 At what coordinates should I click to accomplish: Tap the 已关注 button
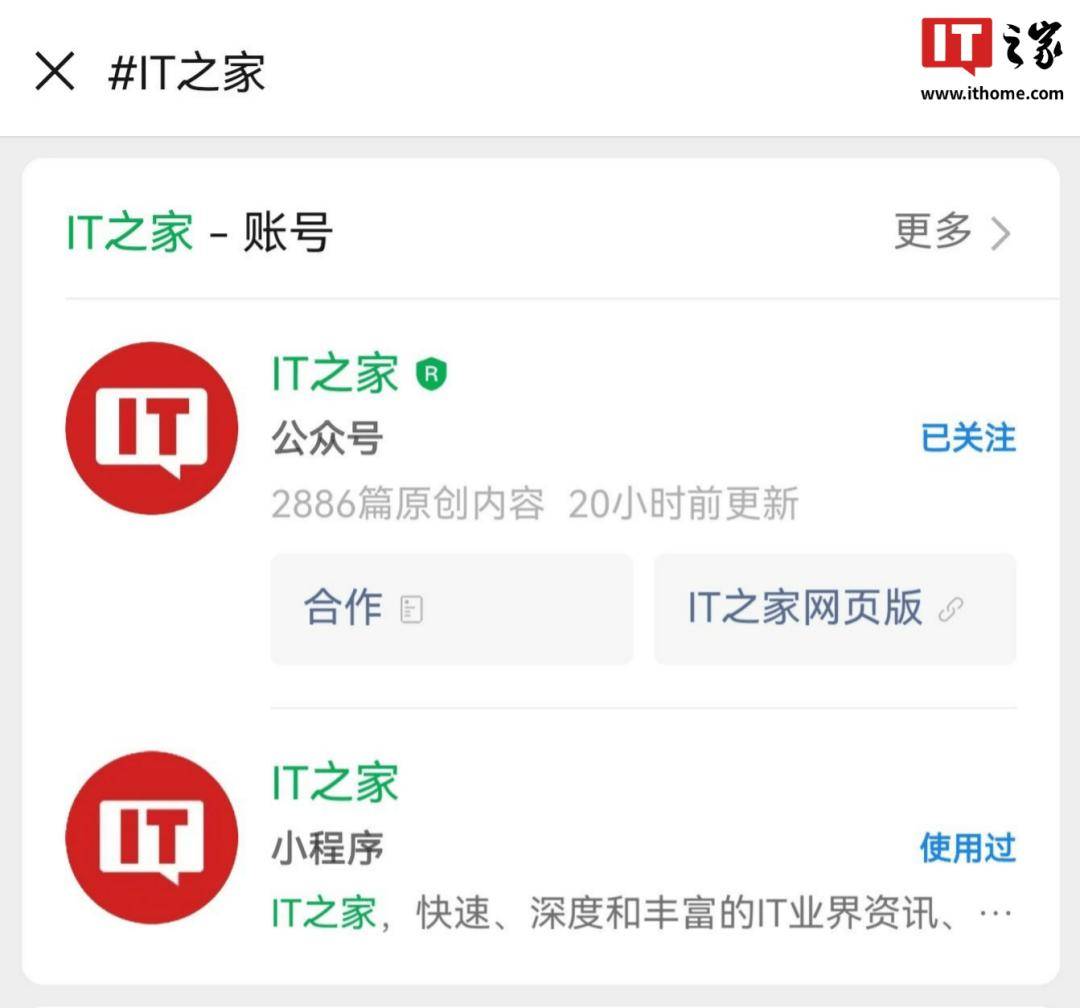(x=967, y=438)
